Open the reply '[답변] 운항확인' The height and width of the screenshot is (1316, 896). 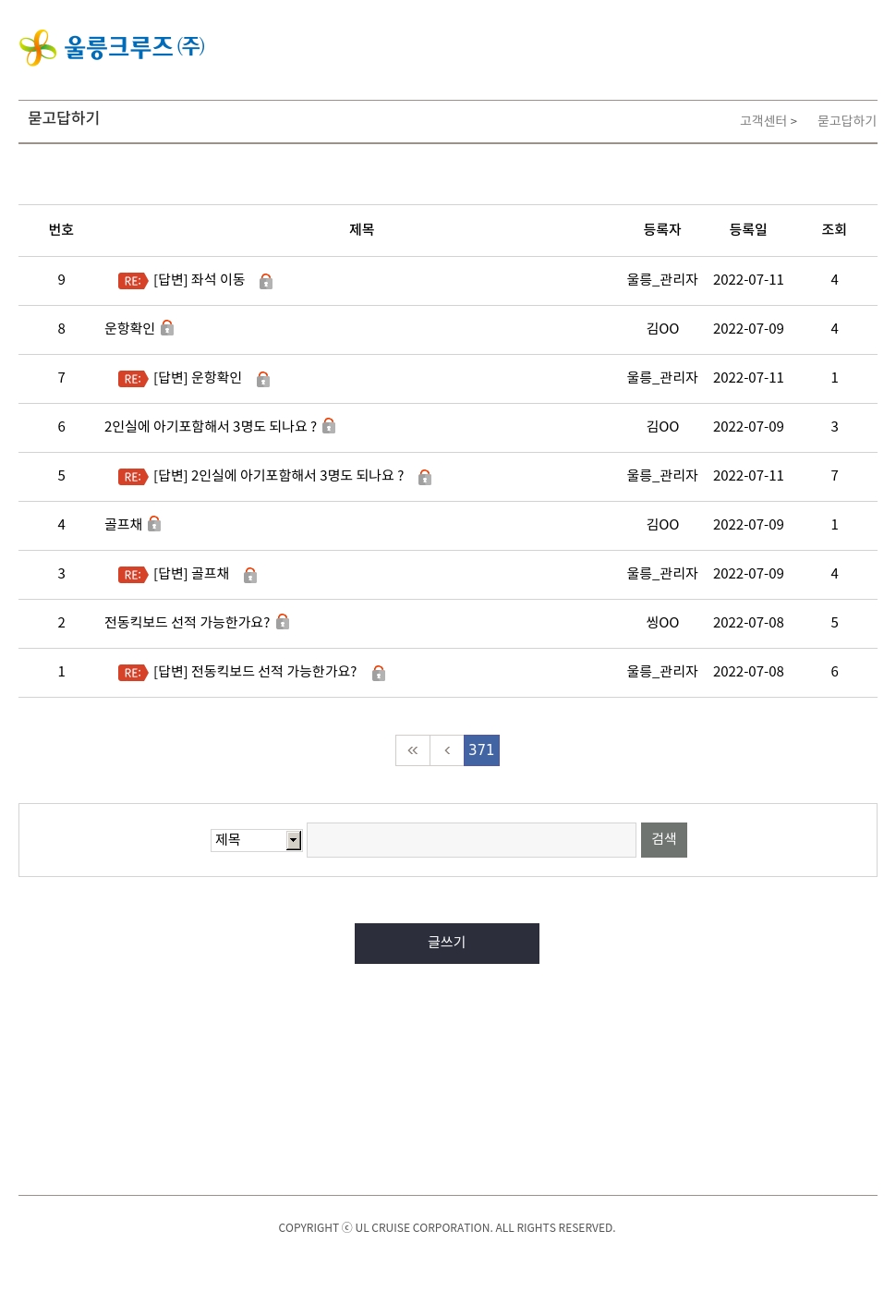198,378
